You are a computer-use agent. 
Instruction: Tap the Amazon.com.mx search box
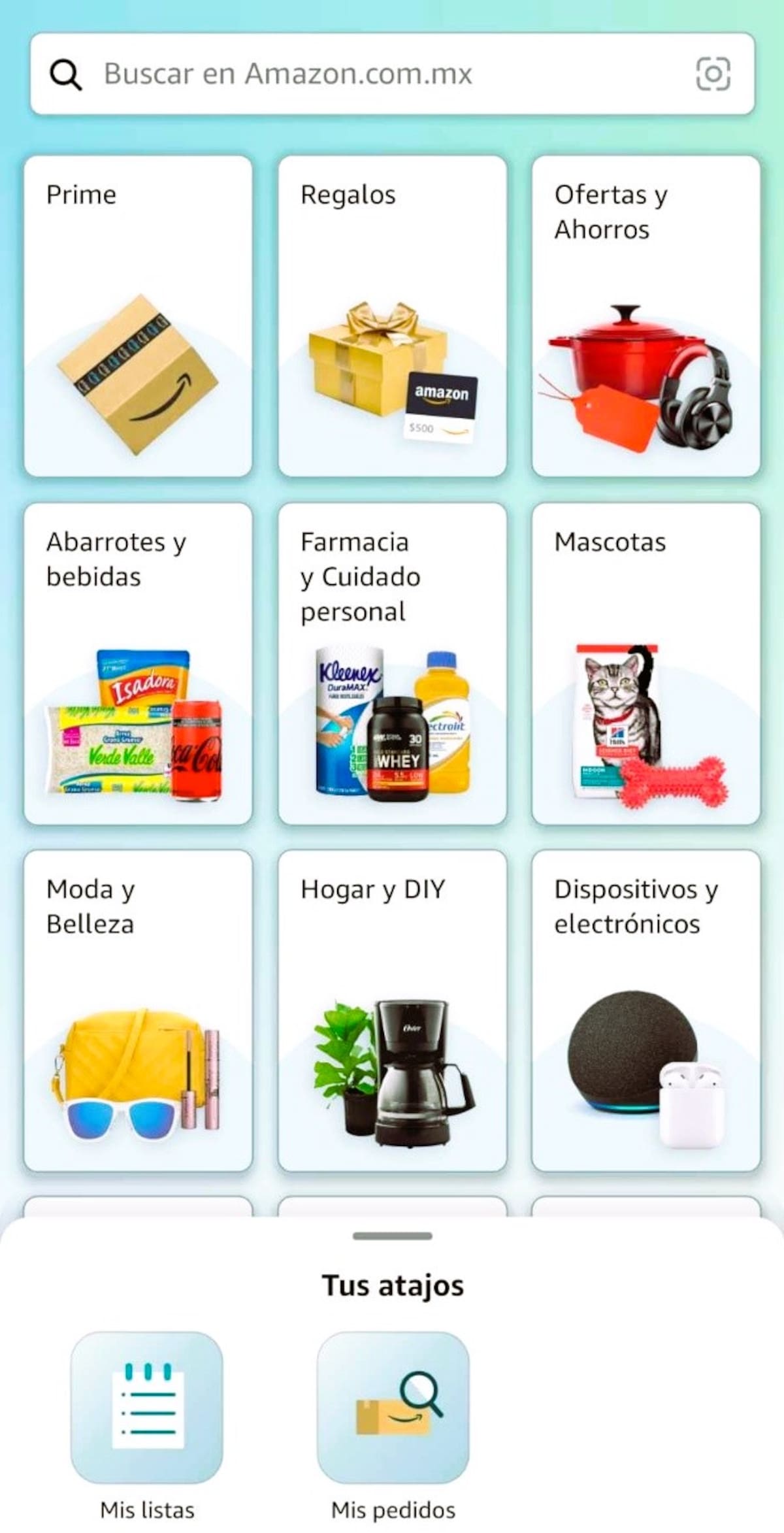click(366, 74)
